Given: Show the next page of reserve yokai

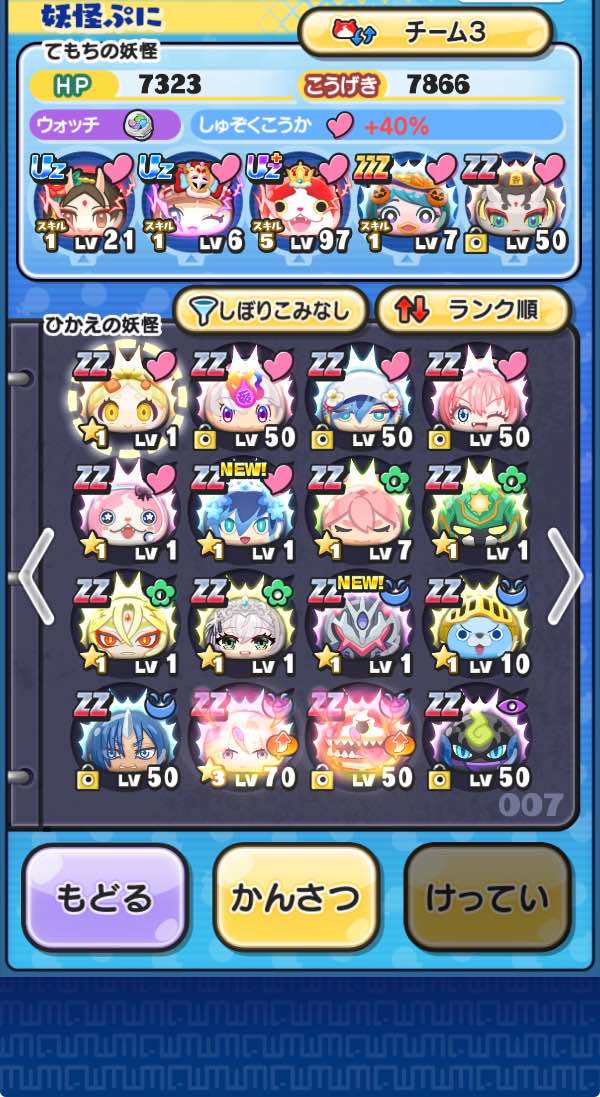Looking at the screenshot, I should [565, 577].
